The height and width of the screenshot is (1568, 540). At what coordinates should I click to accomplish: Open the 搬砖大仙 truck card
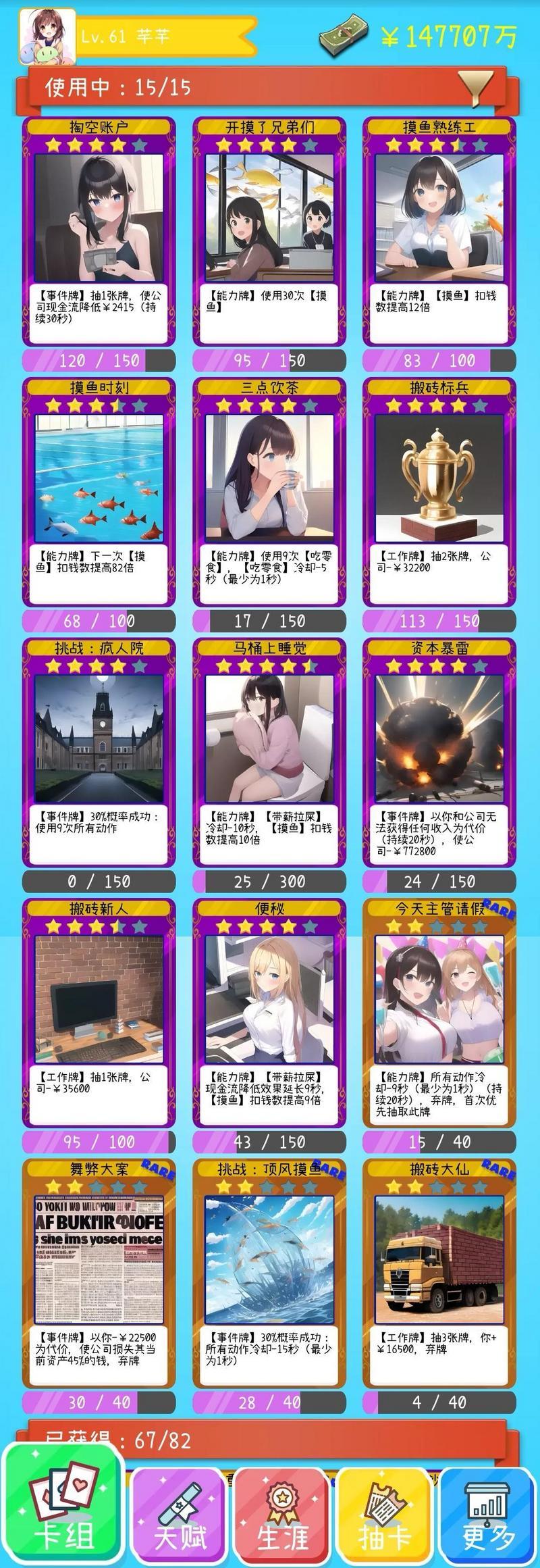point(439,1270)
